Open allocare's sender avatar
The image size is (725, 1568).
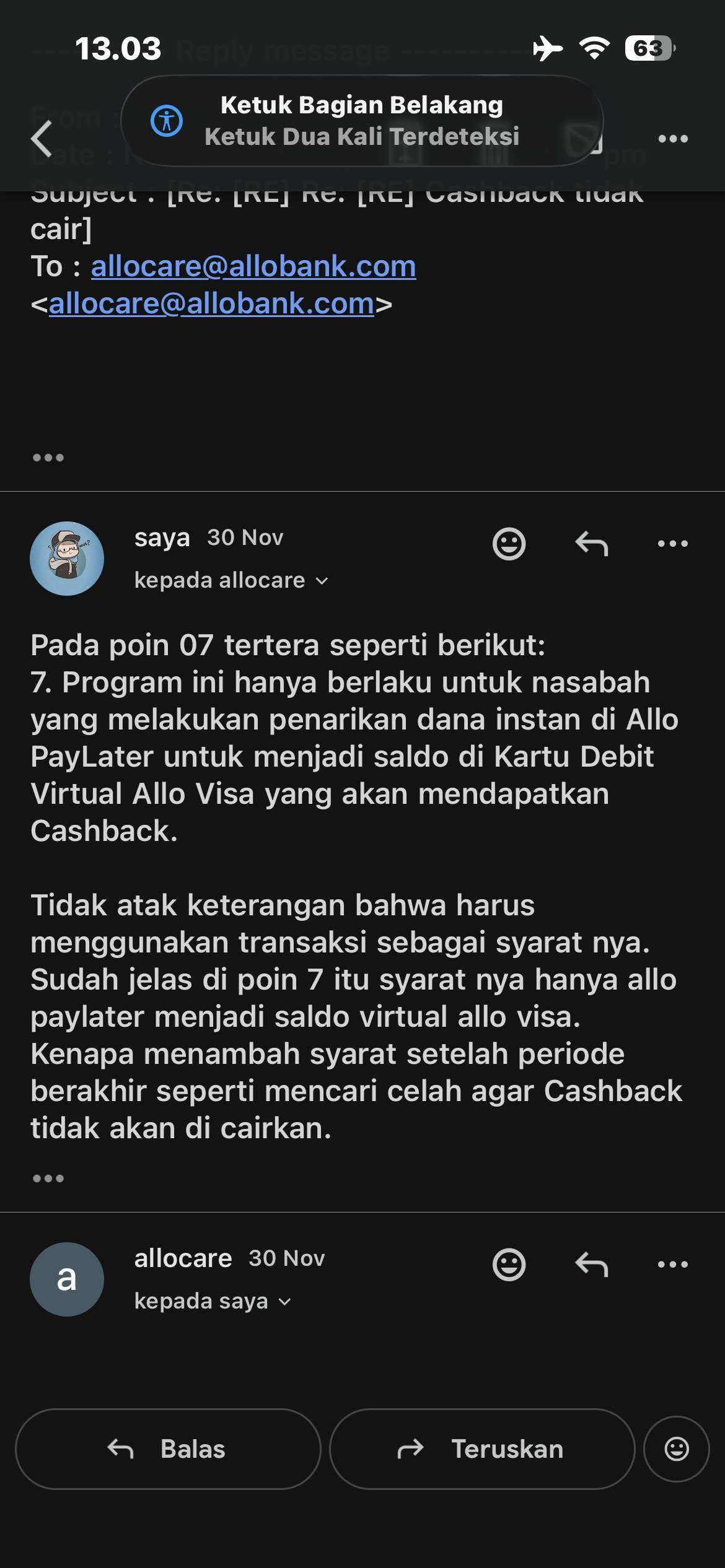(x=67, y=1279)
